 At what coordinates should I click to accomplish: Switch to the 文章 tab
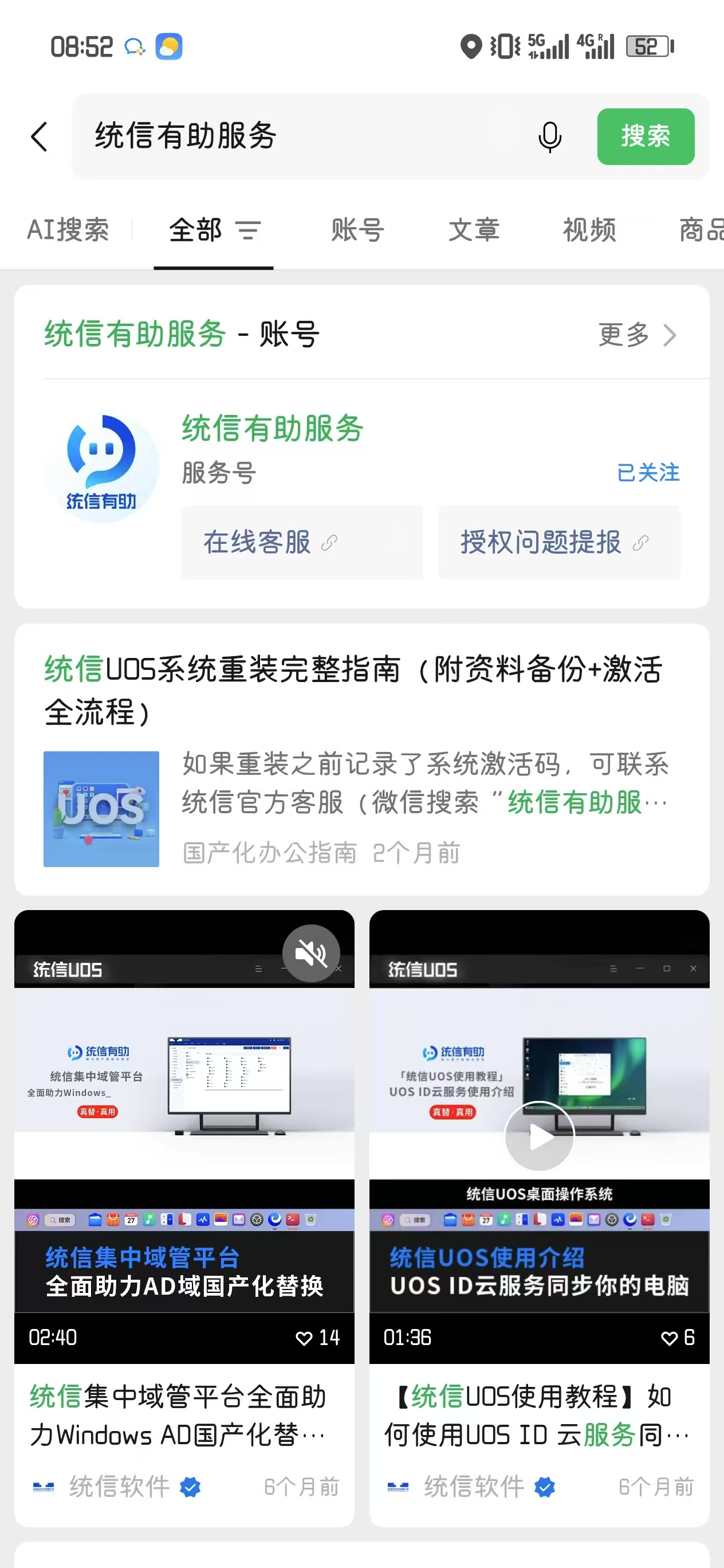tap(474, 230)
